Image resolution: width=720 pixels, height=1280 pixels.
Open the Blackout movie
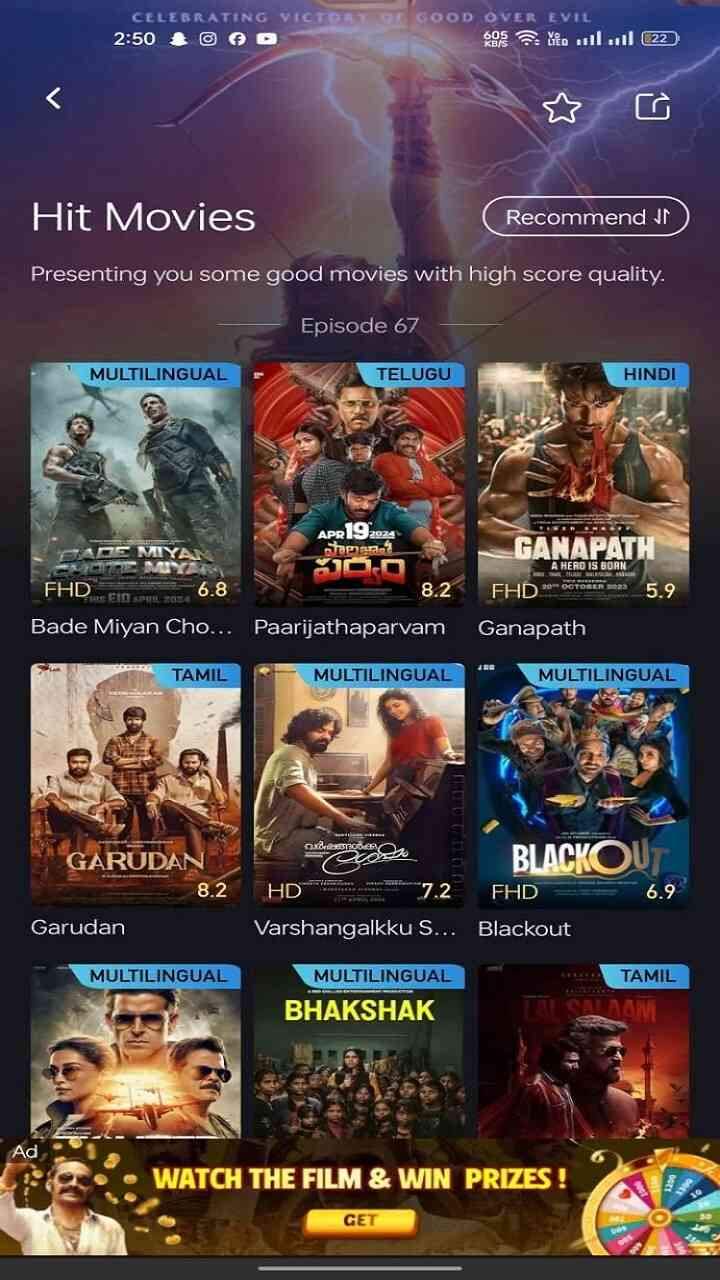pos(583,785)
